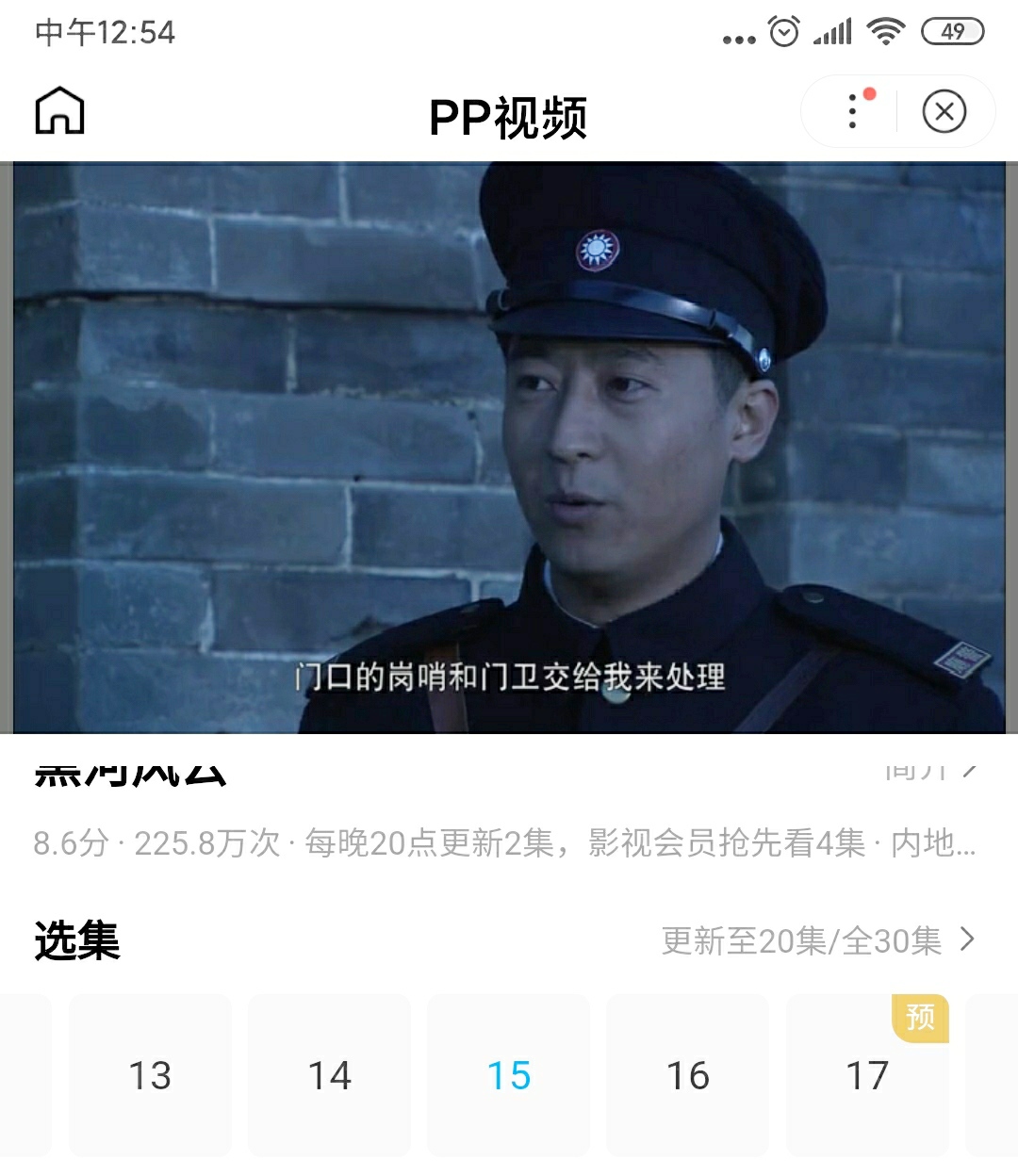Select episode 13
1018x1176 pixels.
[x=150, y=1075]
